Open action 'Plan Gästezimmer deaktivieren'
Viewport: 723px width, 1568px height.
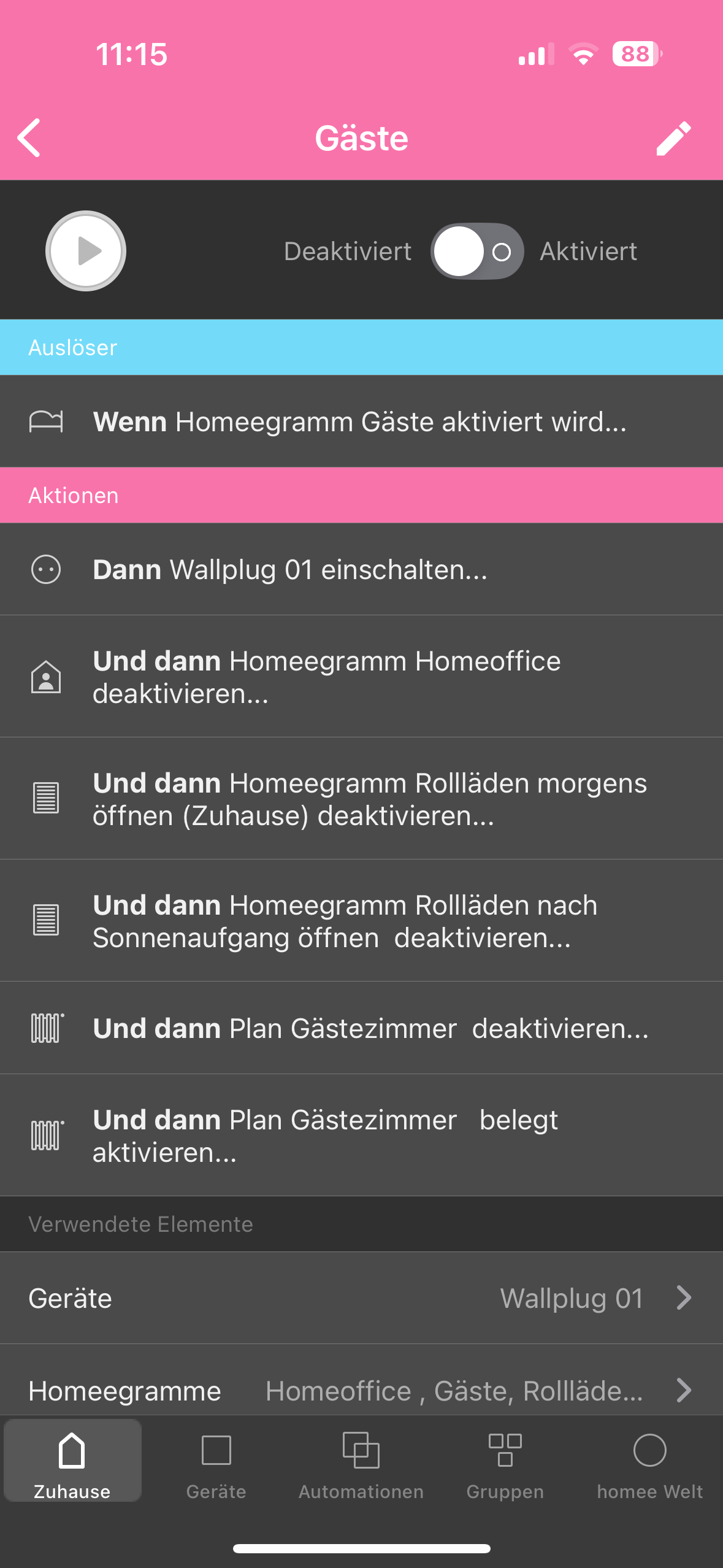tap(361, 1028)
